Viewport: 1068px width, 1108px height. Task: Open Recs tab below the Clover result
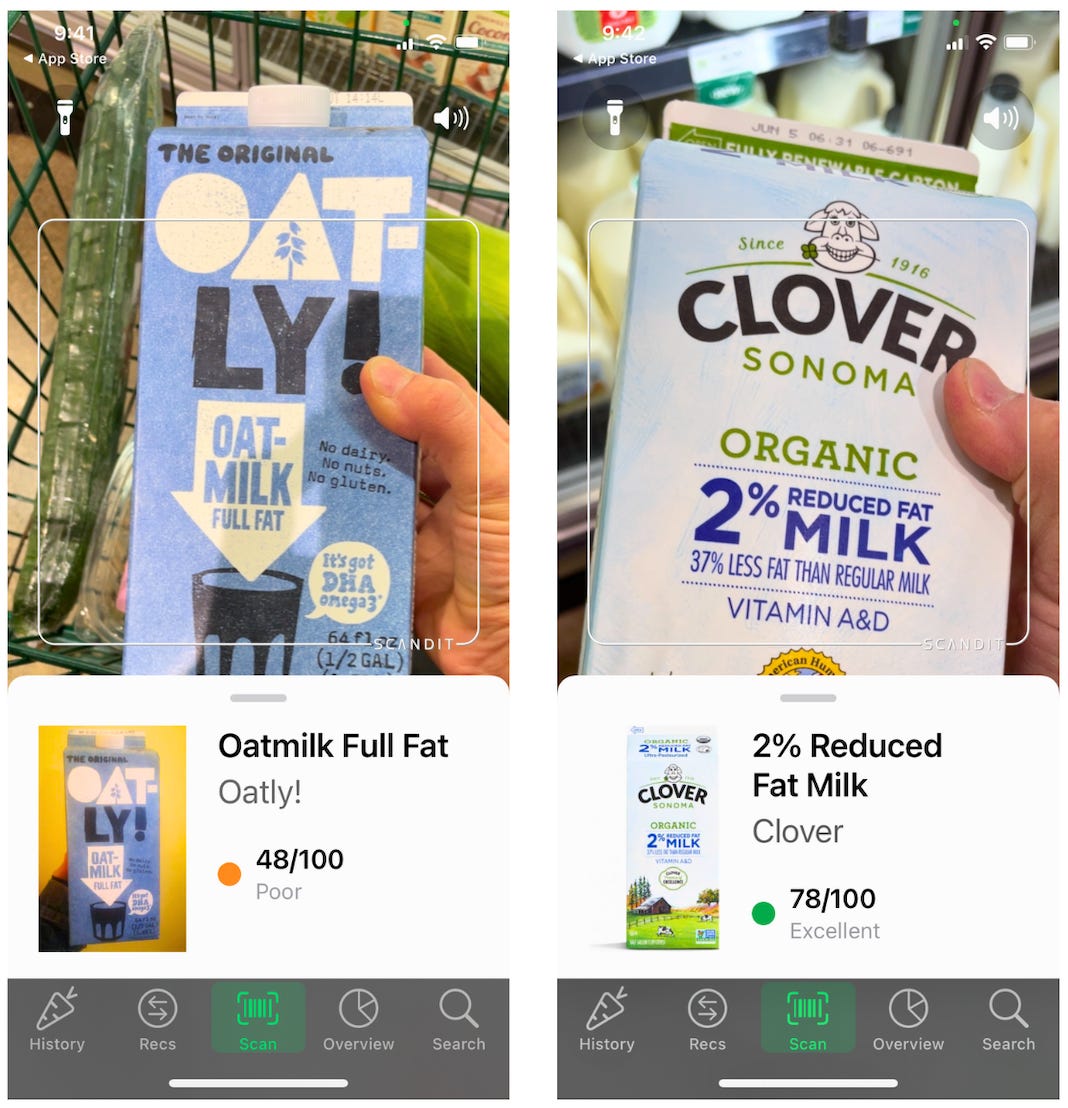pyautogui.click(x=707, y=1020)
